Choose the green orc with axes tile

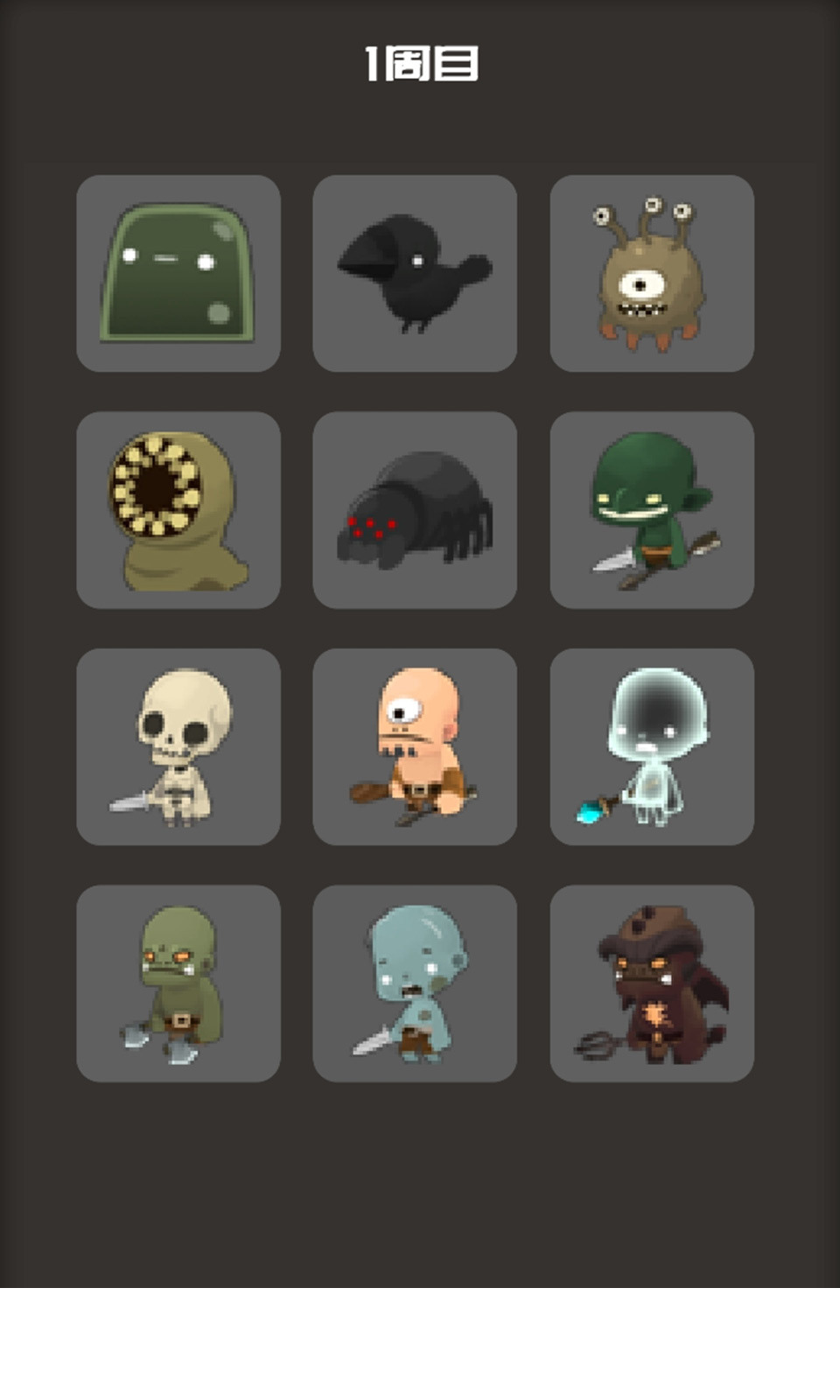pos(178,983)
